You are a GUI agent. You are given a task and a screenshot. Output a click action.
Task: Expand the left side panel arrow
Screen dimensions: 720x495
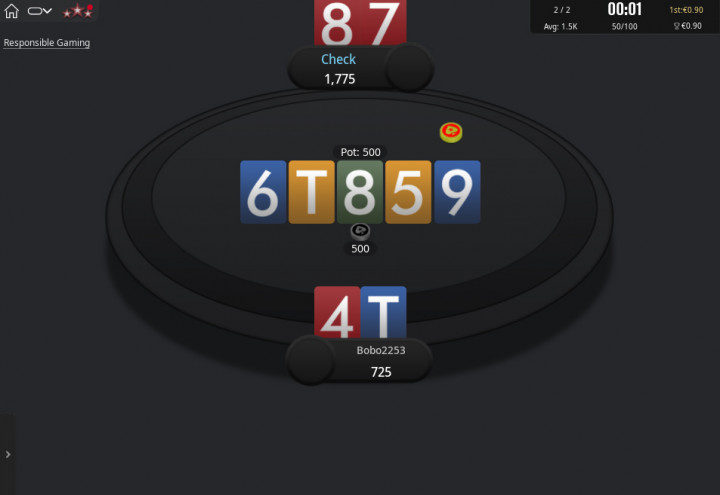click(x=8, y=454)
